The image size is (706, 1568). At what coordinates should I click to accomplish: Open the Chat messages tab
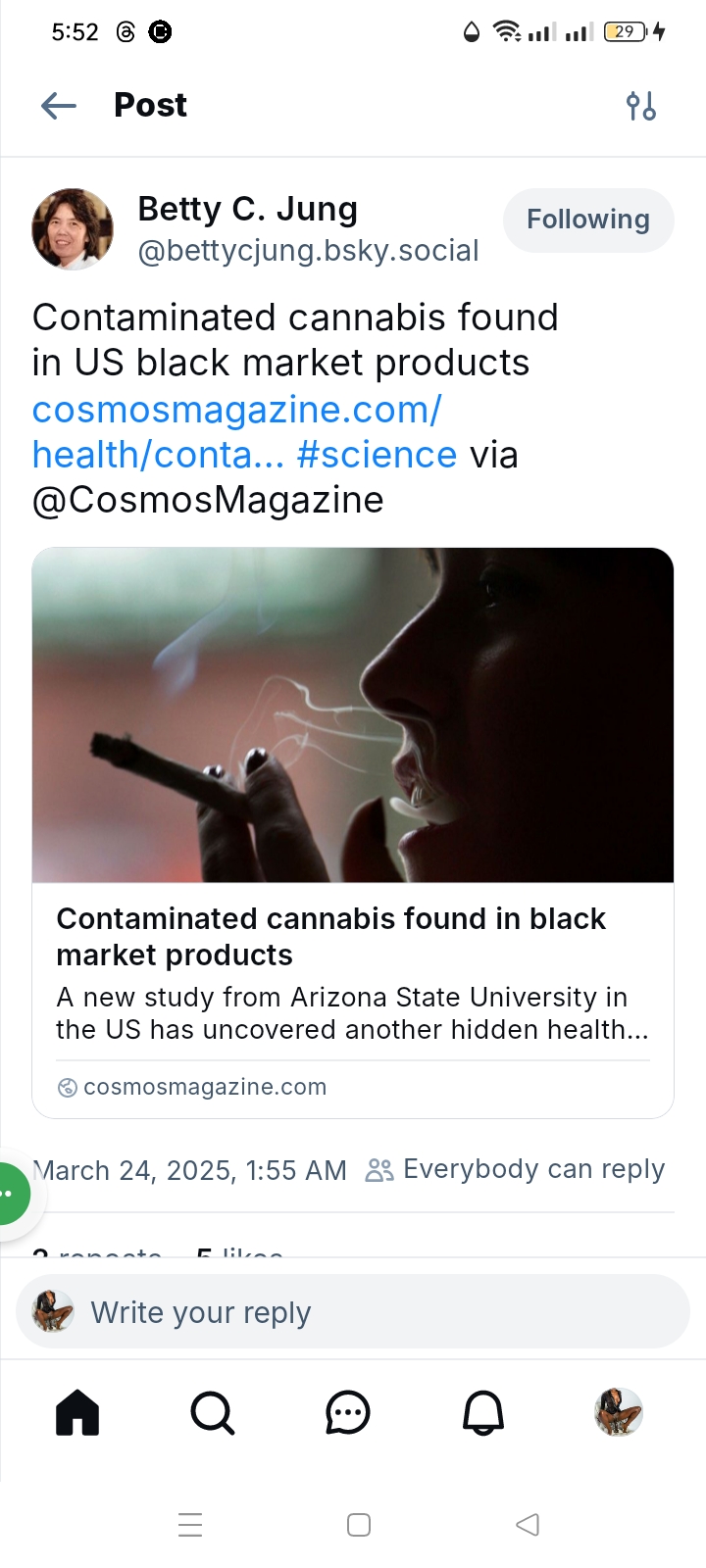[347, 1412]
